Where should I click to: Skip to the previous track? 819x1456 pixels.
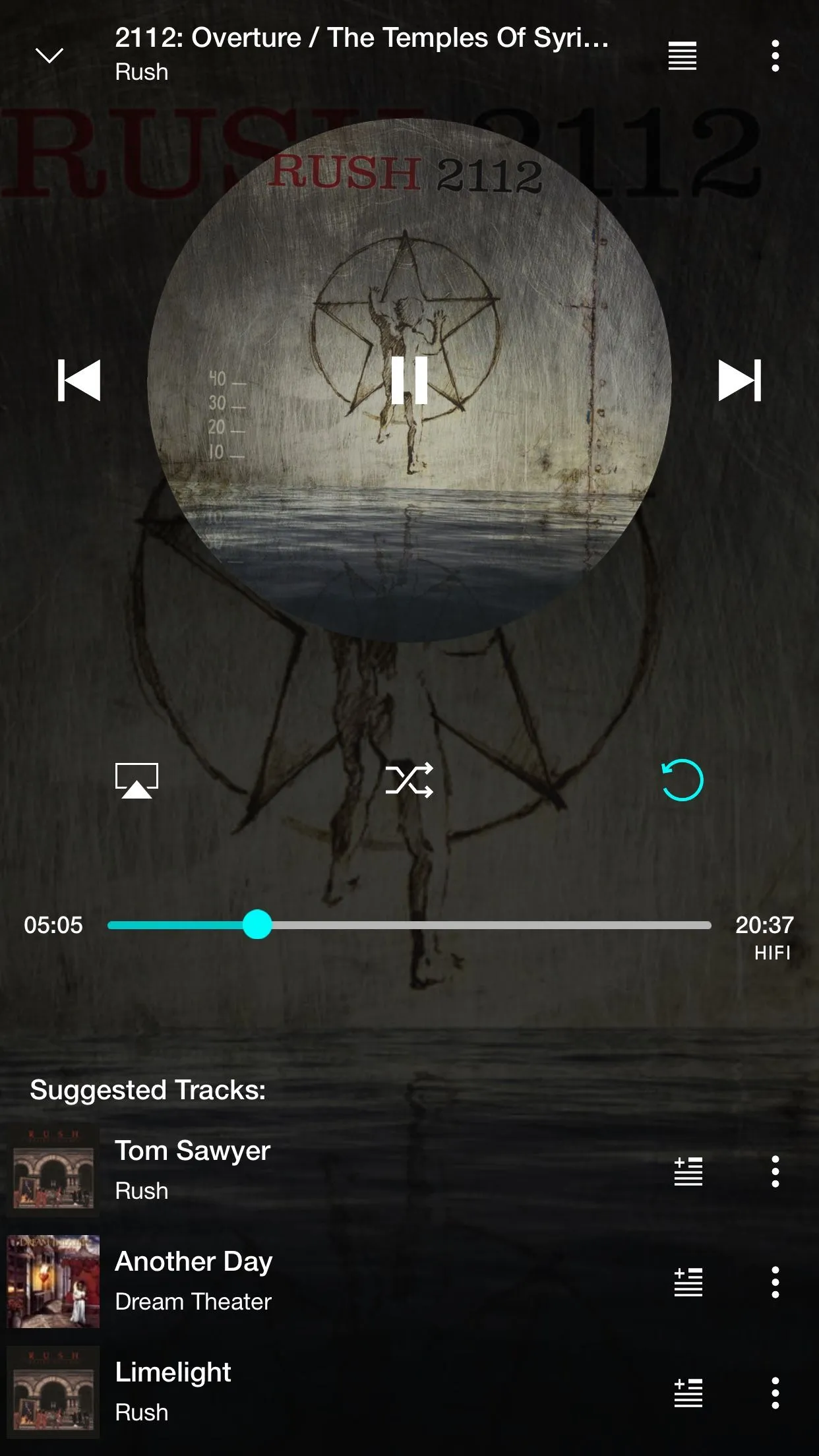[79, 380]
